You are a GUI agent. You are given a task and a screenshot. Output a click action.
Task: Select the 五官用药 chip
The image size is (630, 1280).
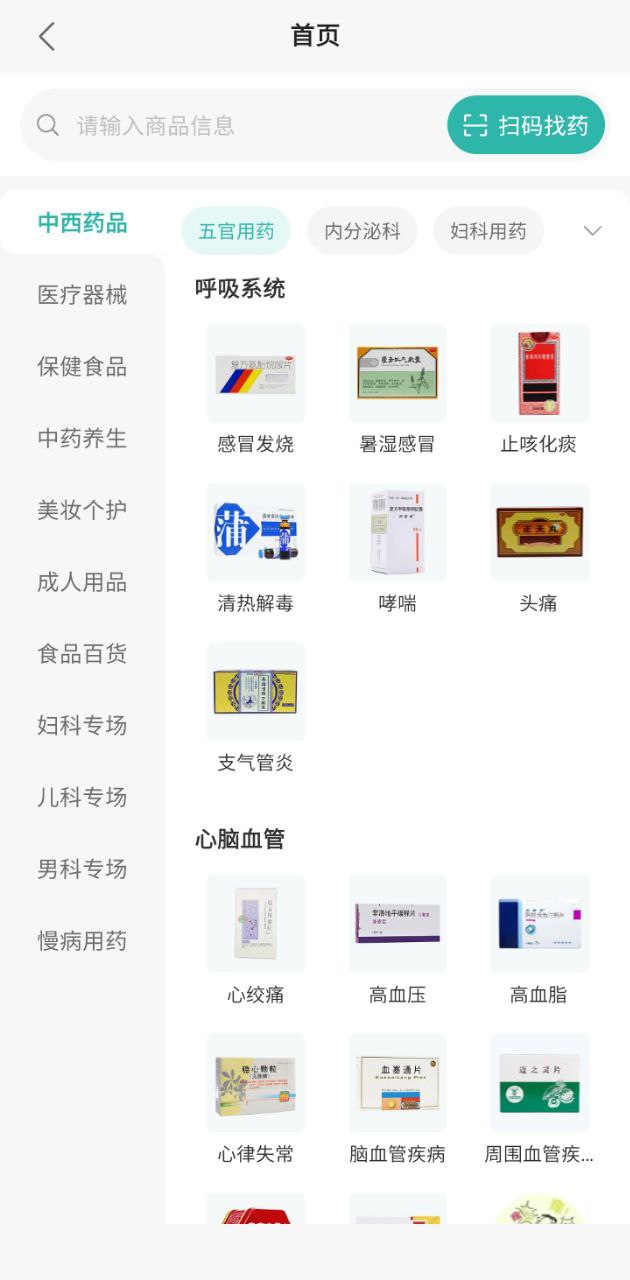[x=236, y=231]
